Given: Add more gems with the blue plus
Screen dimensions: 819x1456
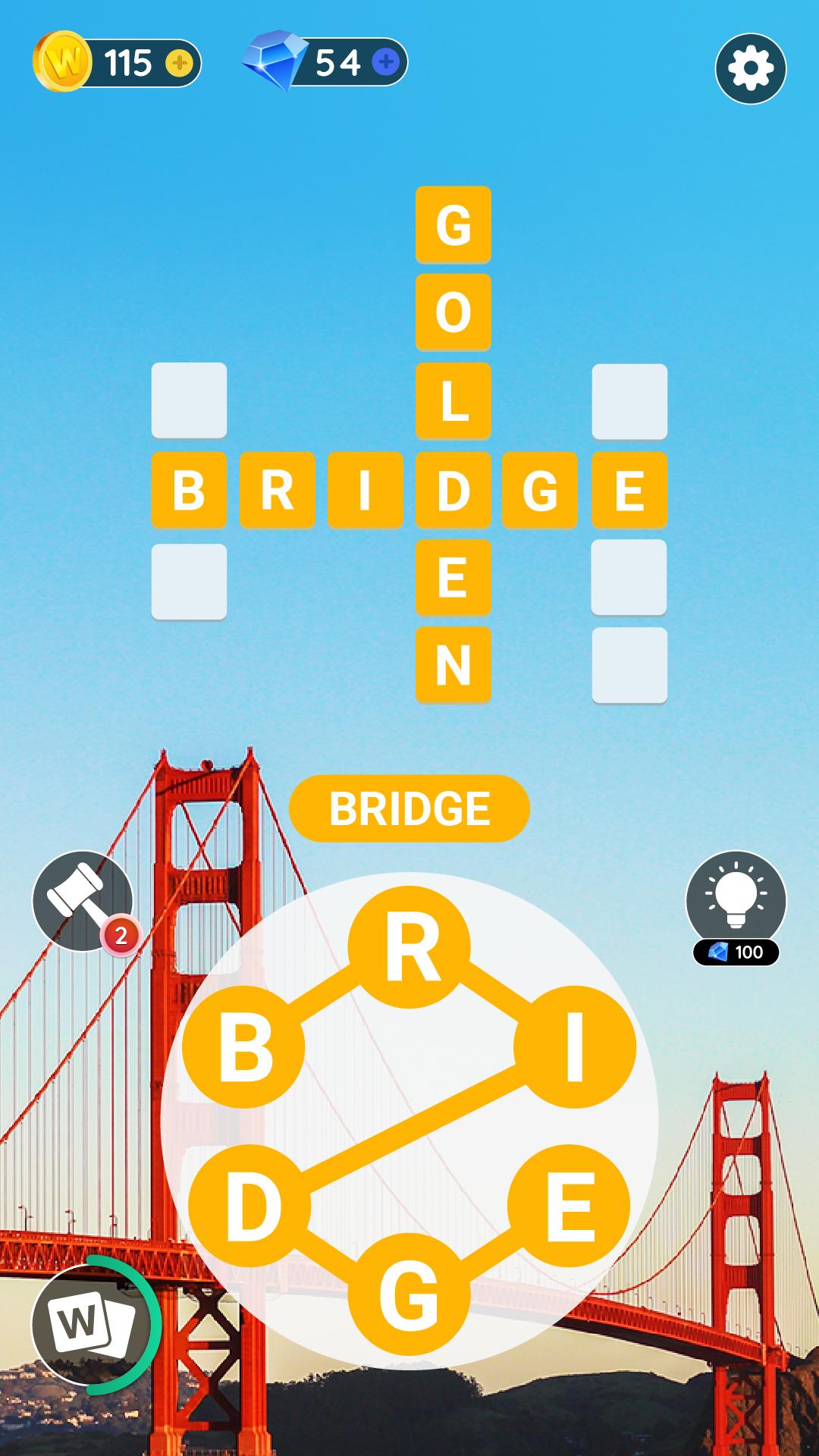Looking at the screenshot, I should (x=386, y=62).
